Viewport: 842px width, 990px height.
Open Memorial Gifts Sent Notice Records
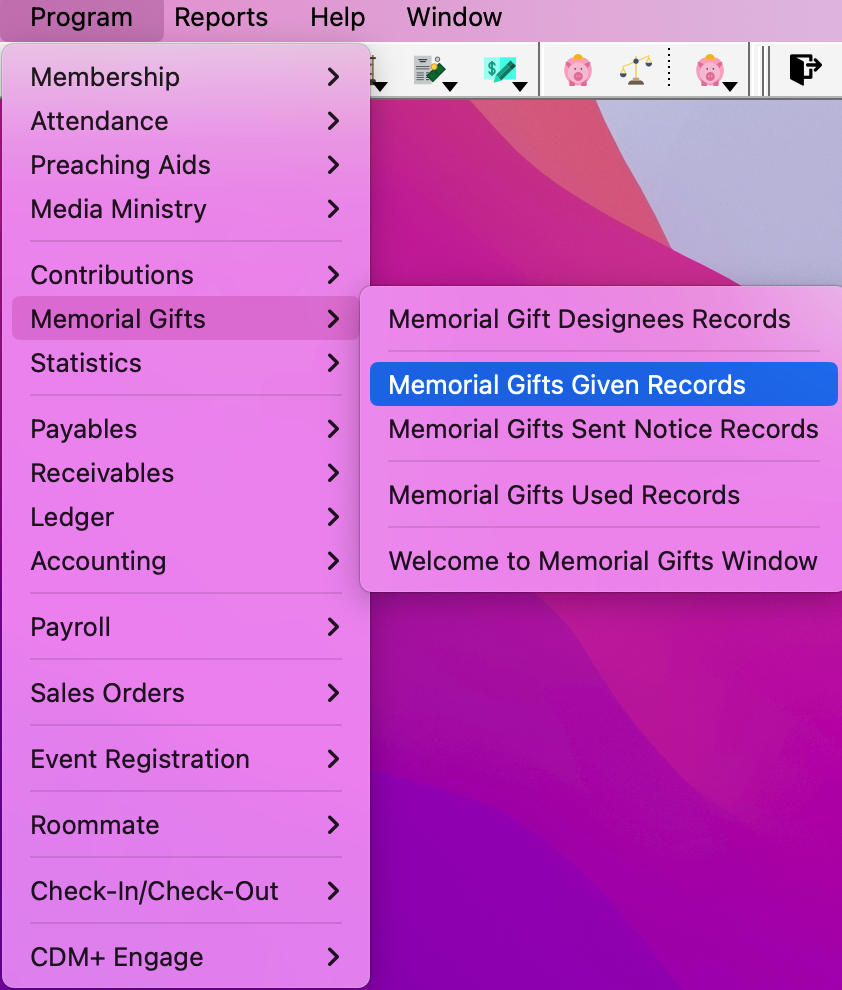click(603, 429)
